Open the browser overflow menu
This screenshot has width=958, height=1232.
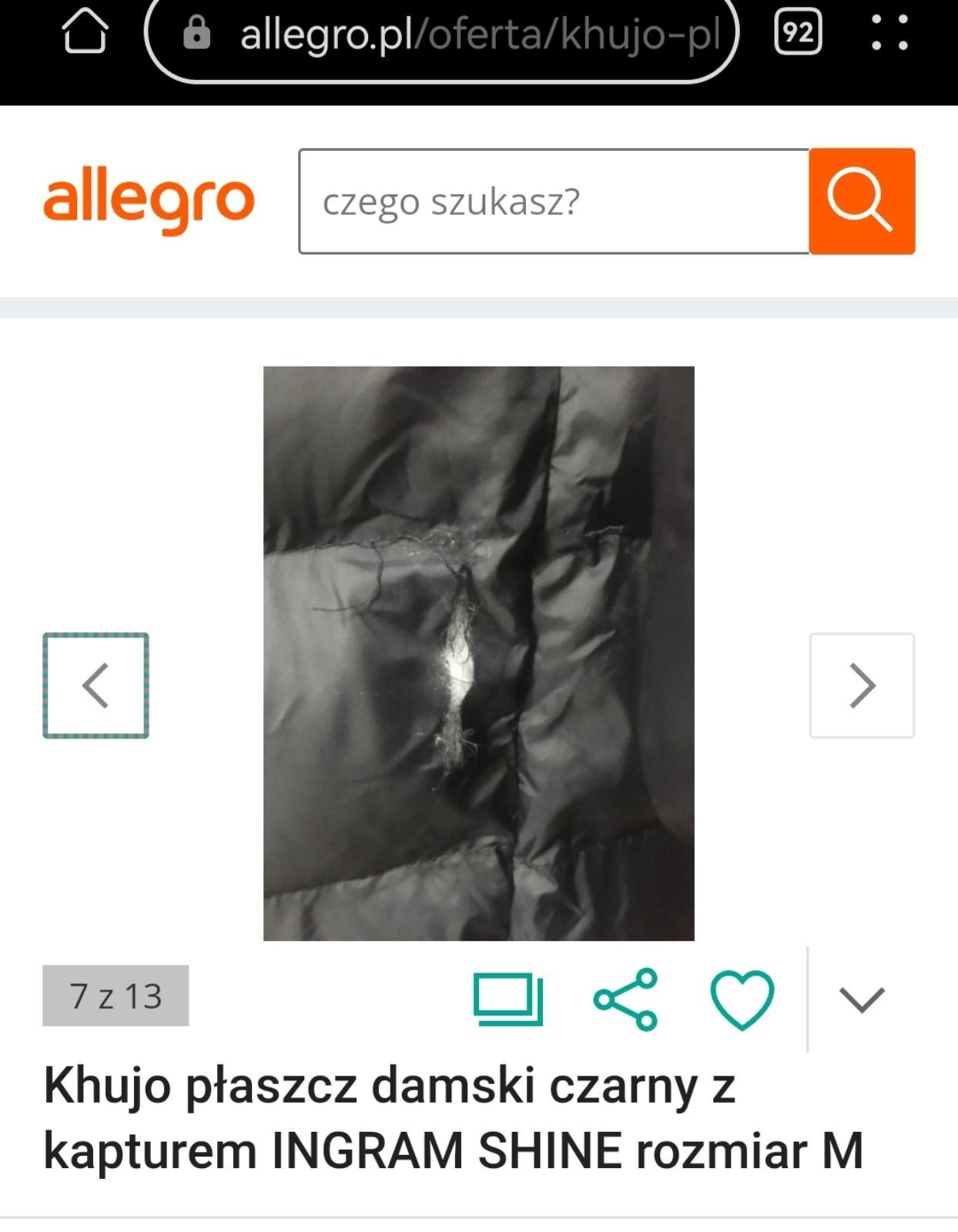coord(889,32)
